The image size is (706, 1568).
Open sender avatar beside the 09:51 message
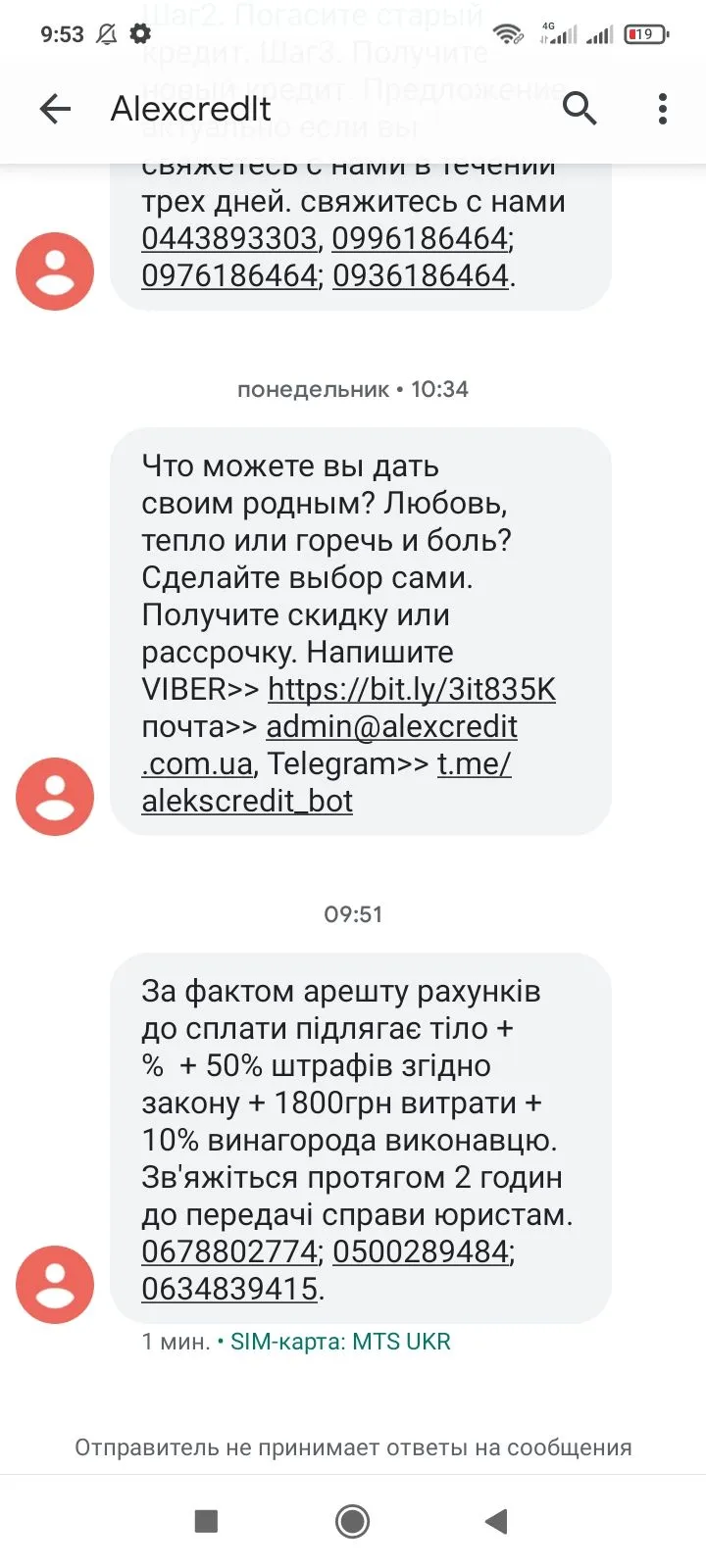pyautogui.click(x=55, y=1285)
